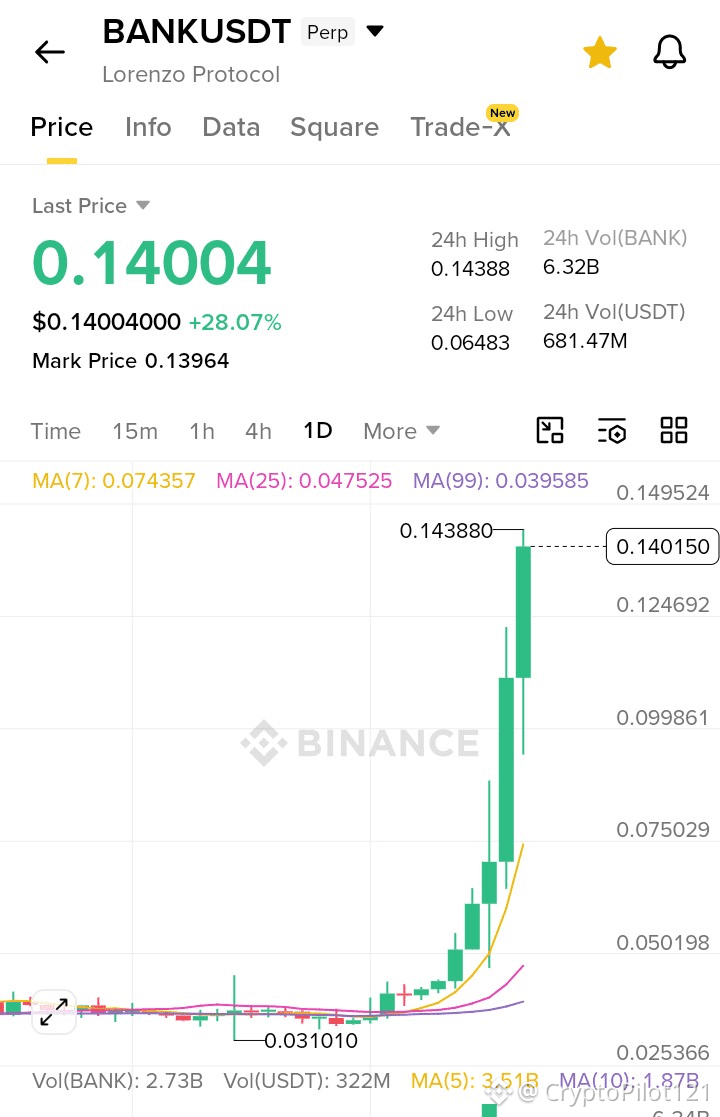Toggle the favorite star for BANKUSDT
720x1117 pixels.
pos(600,52)
